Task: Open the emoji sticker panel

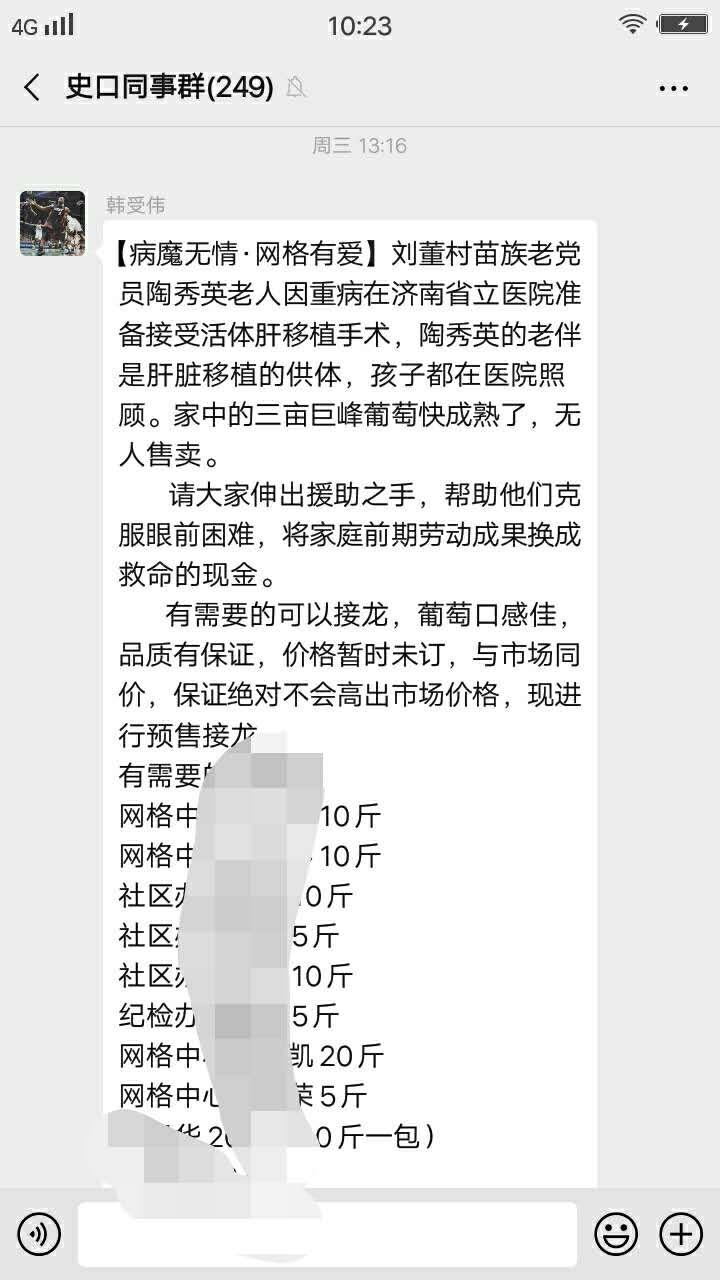Action: [x=616, y=1234]
